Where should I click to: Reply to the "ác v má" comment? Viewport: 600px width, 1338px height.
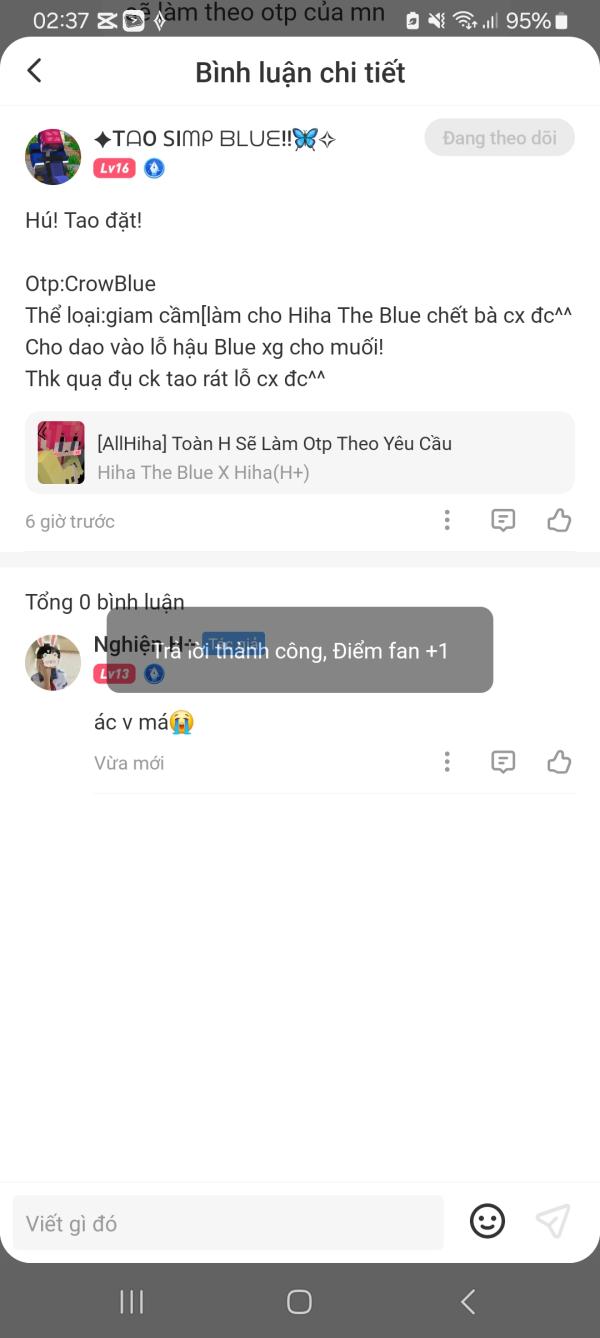503,762
